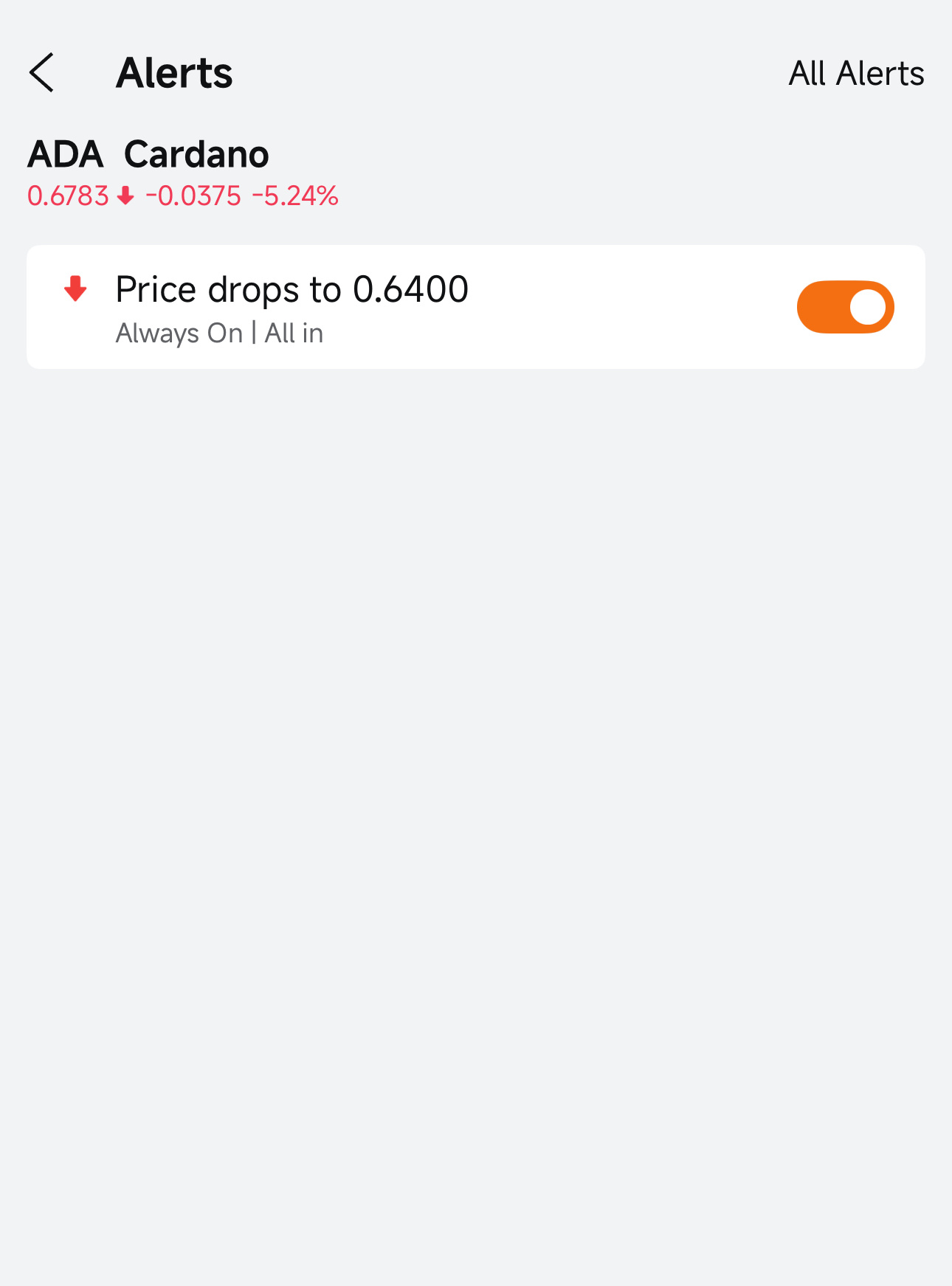The height and width of the screenshot is (1286, 952).
Task: Click the red percentage change -5.24%
Action: point(294,196)
